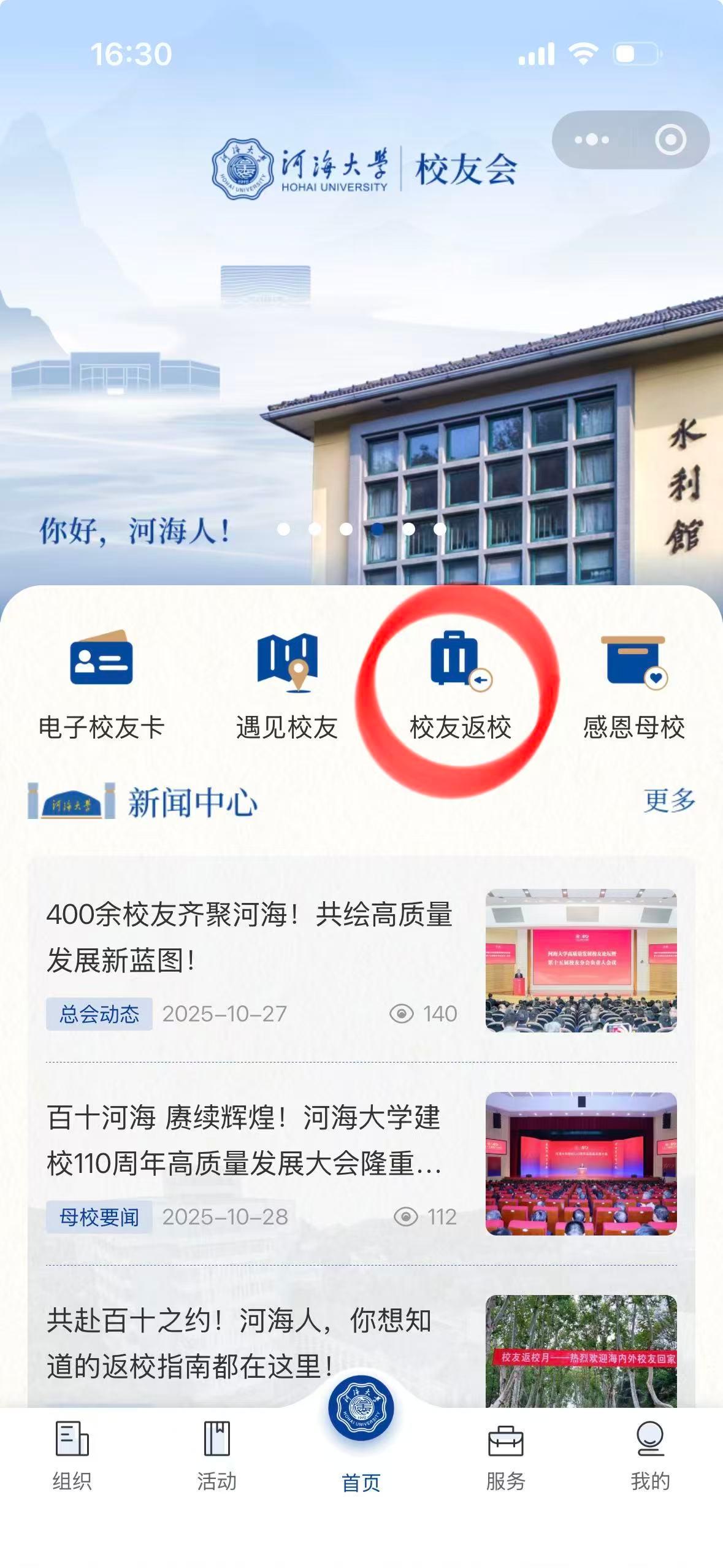Open 电子校友卡
This screenshot has height=1568, width=723.
click(102, 684)
